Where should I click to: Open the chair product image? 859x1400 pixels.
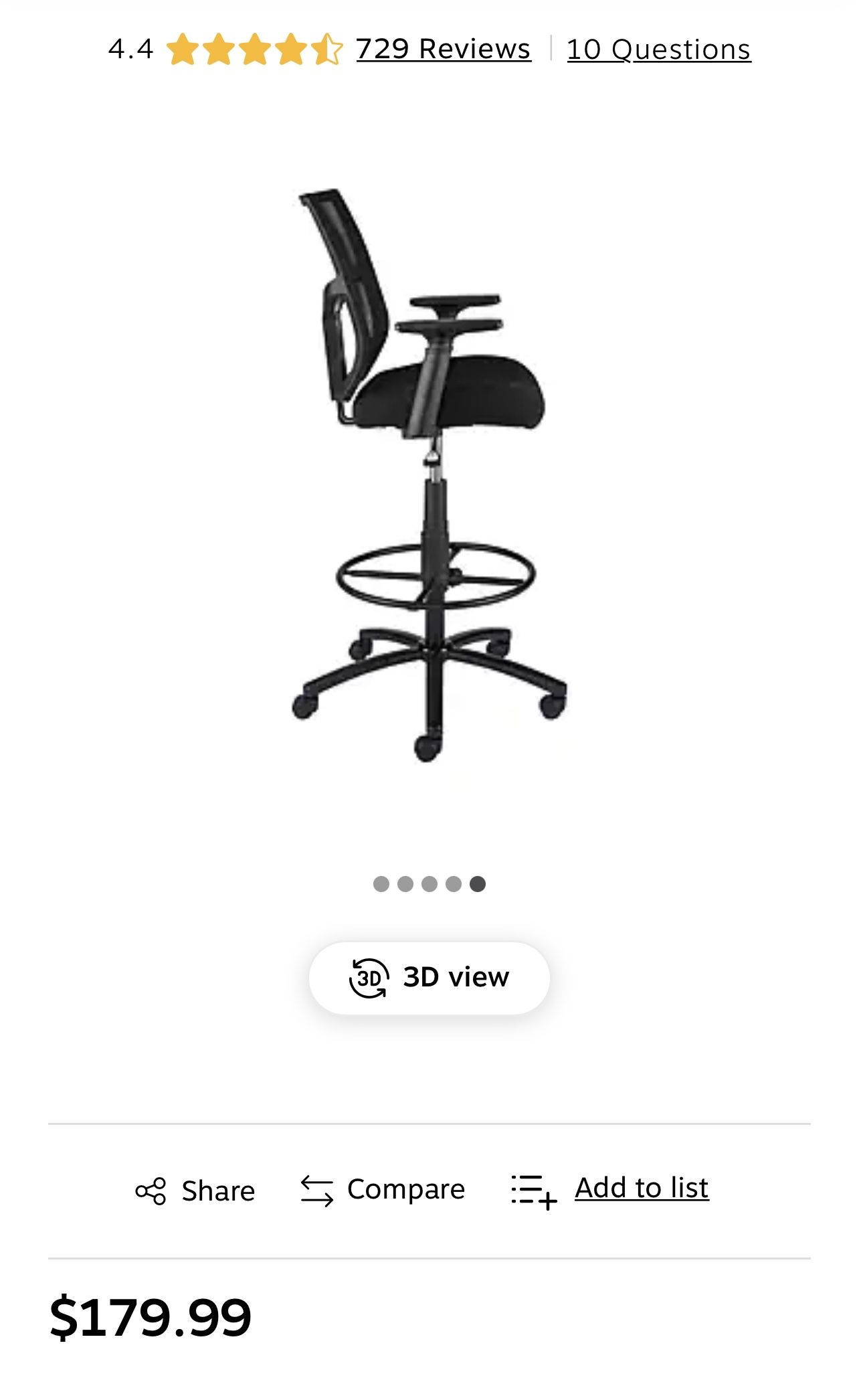429,475
